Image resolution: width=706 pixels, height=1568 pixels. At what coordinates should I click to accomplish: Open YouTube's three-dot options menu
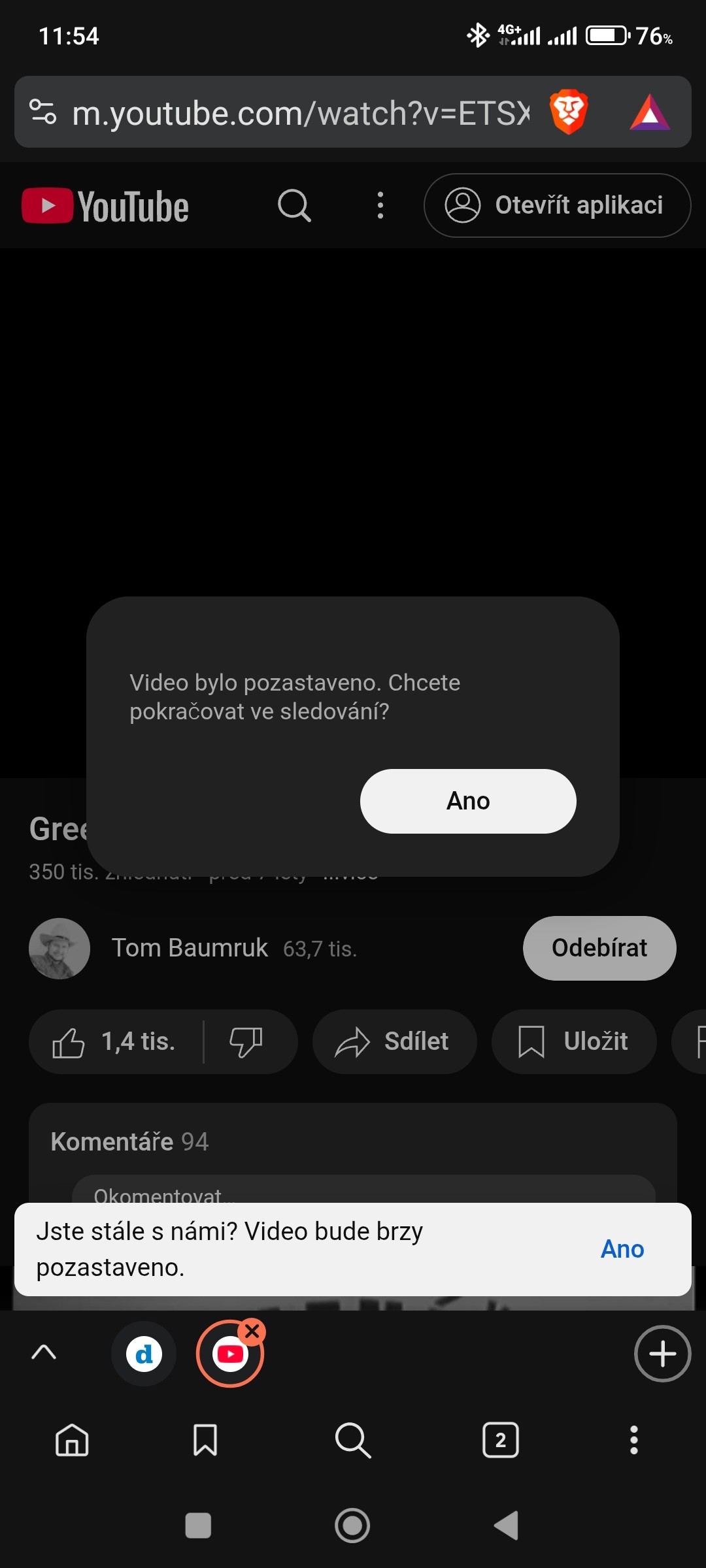point(380,206)
